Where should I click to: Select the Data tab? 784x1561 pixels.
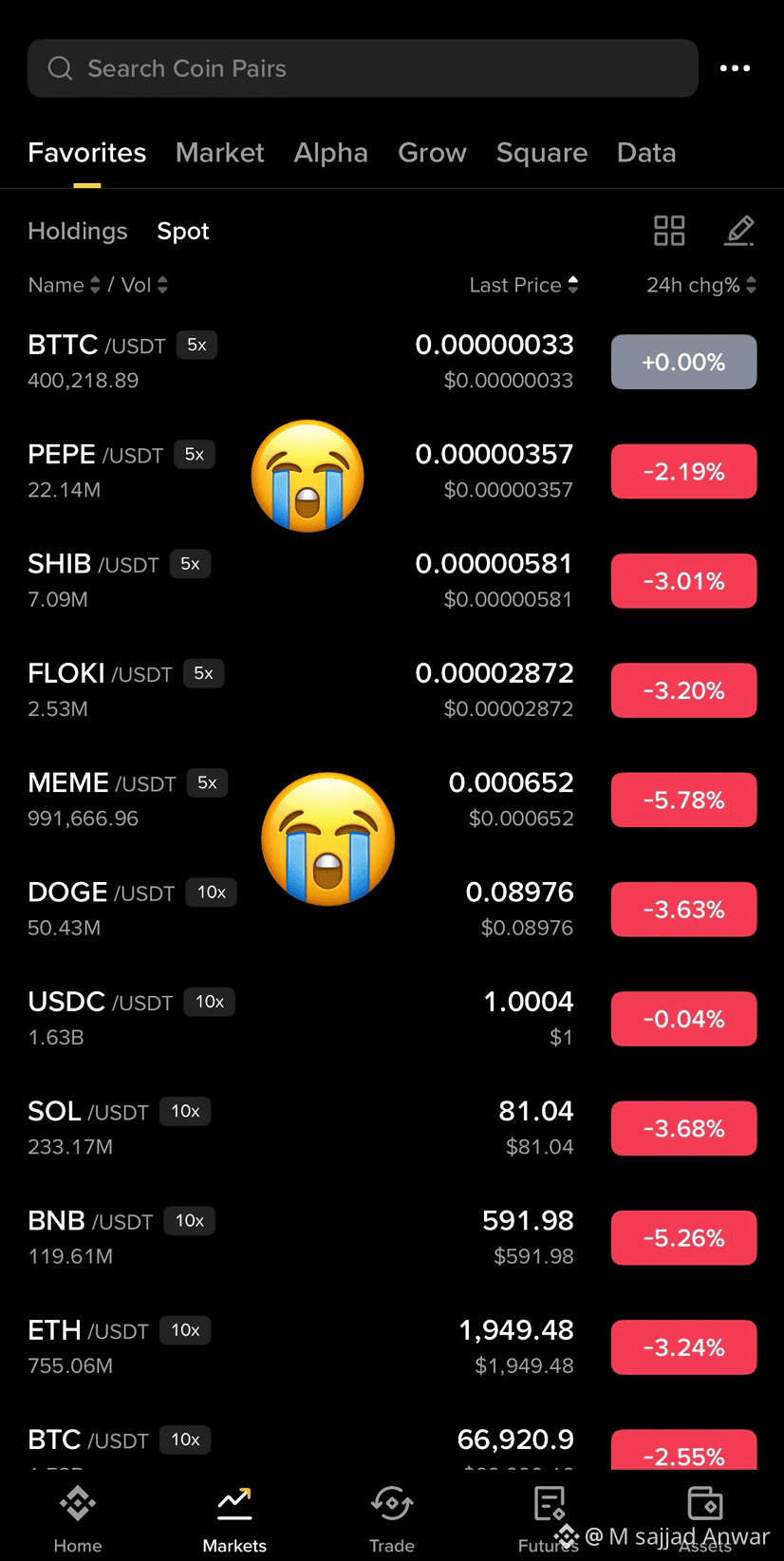coord(646,153)
